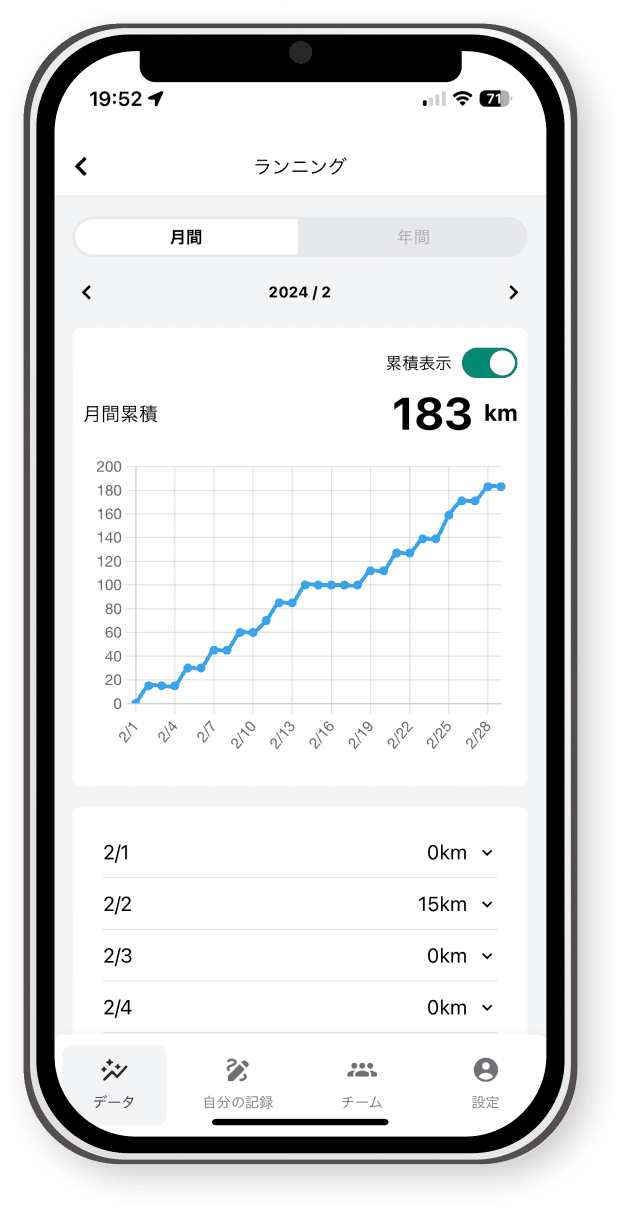
Task: Open the 設定 tab
Action: pyautogui.click(x=485, y=1084)
